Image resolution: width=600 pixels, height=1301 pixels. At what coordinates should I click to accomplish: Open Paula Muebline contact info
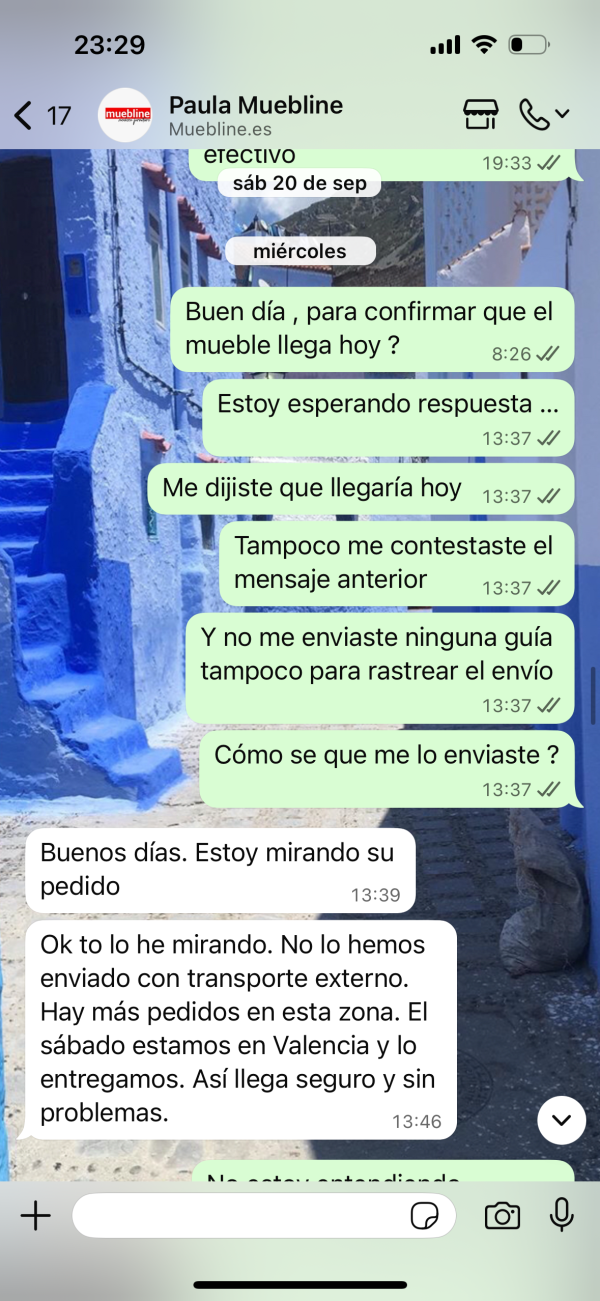click(x=255, y=115)
